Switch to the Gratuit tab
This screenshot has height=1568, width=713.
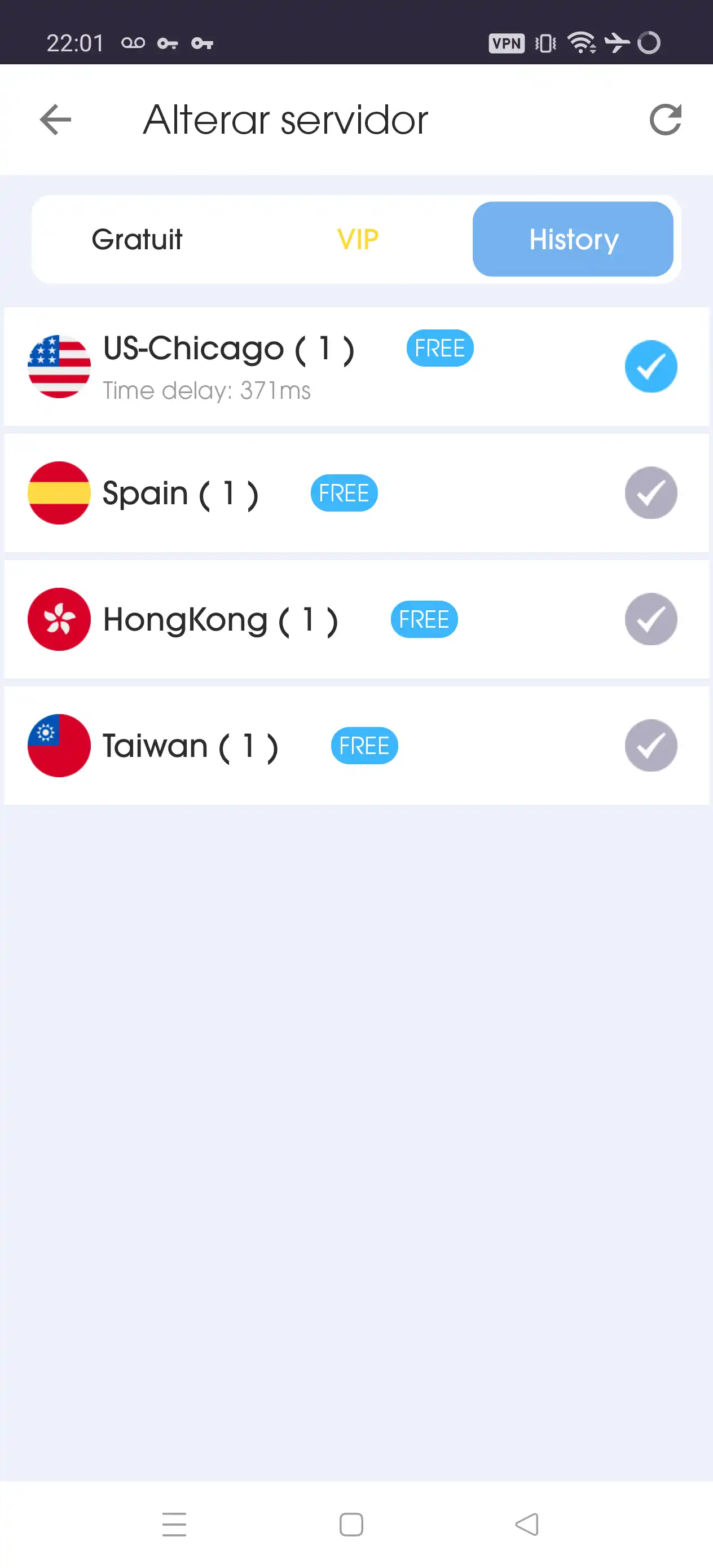[x=137, y=239]
